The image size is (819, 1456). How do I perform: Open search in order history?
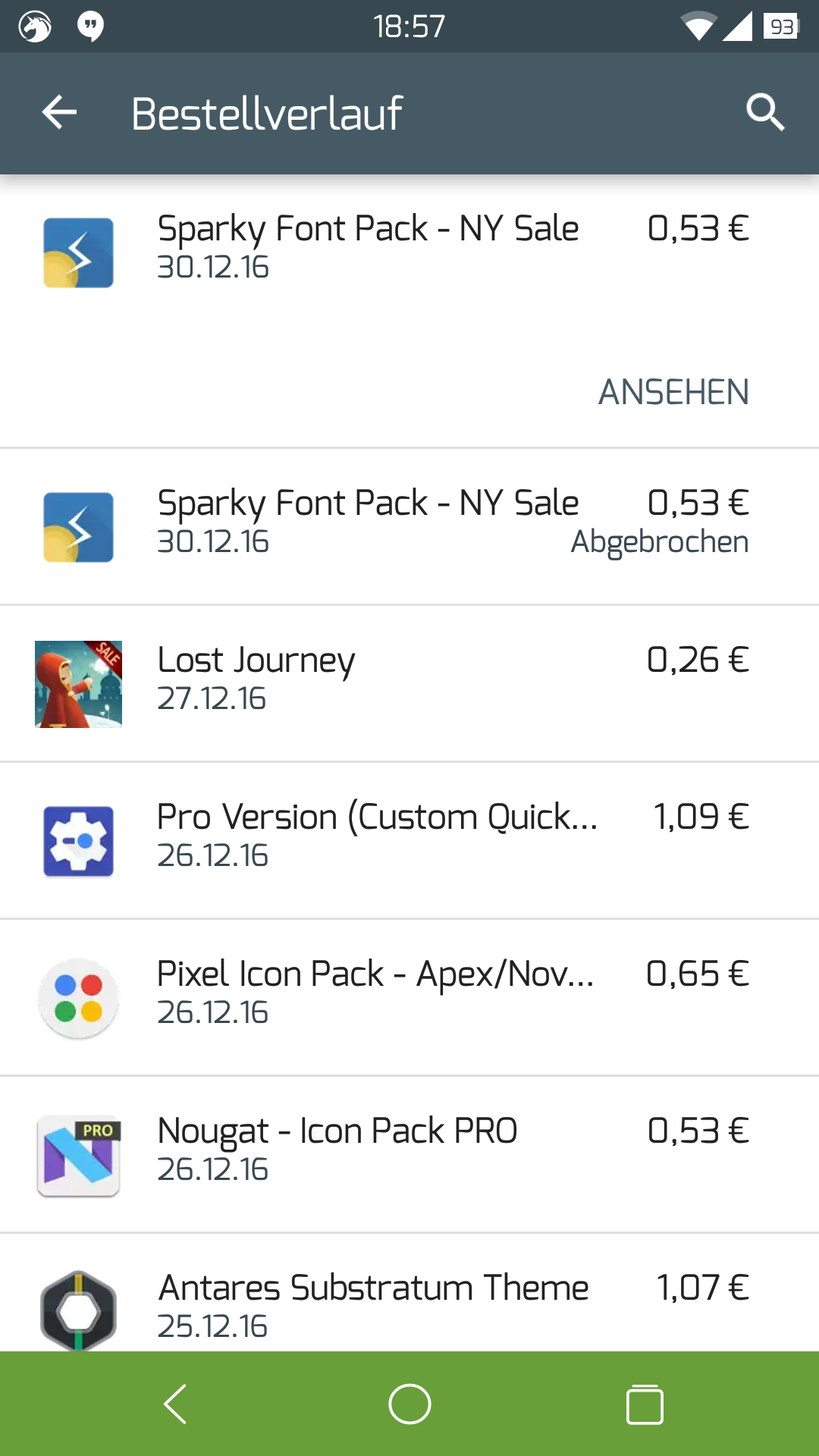tap(764, 114)
